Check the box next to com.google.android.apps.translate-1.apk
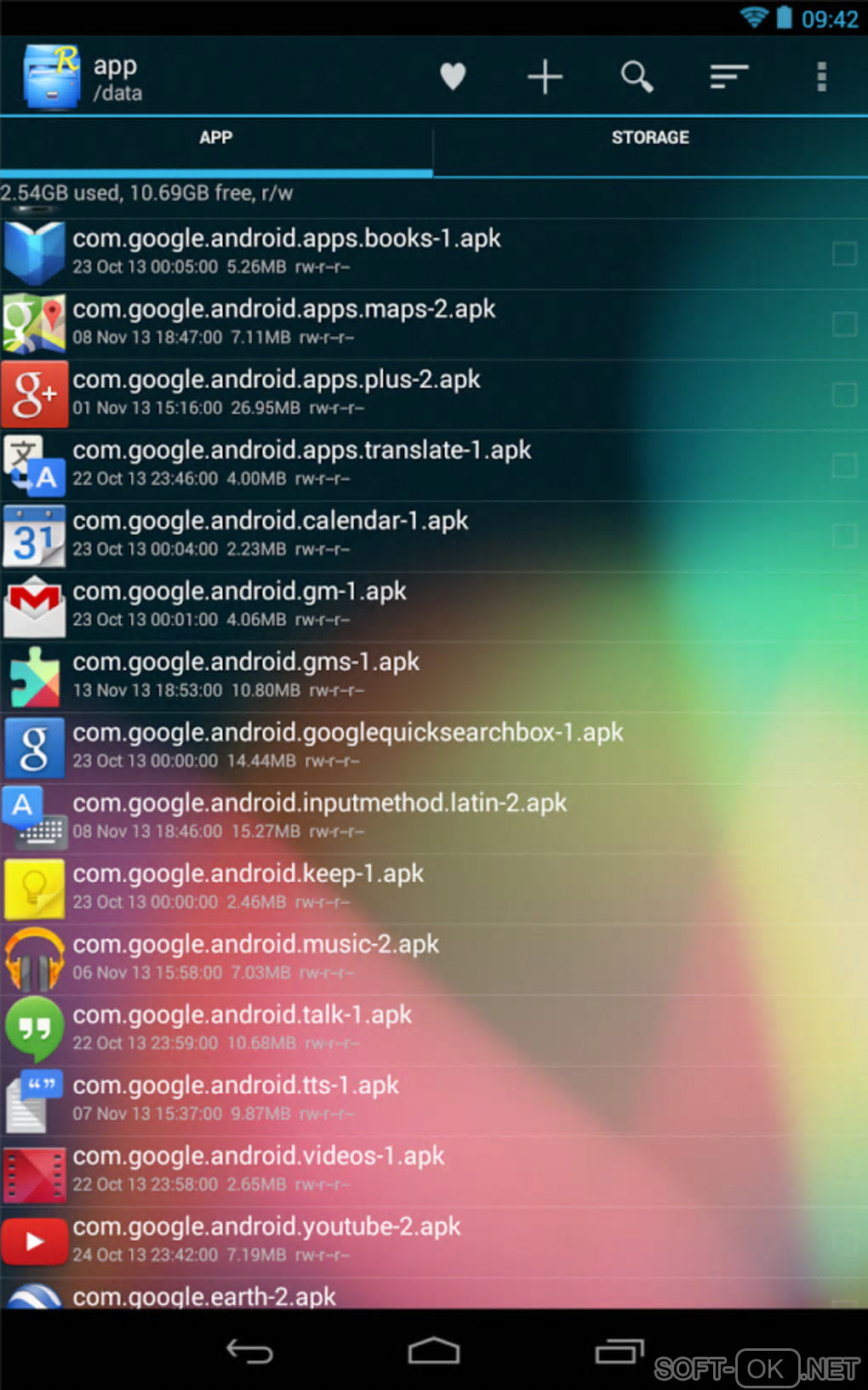The image size is (868, 1390). [x=844, y=466]
